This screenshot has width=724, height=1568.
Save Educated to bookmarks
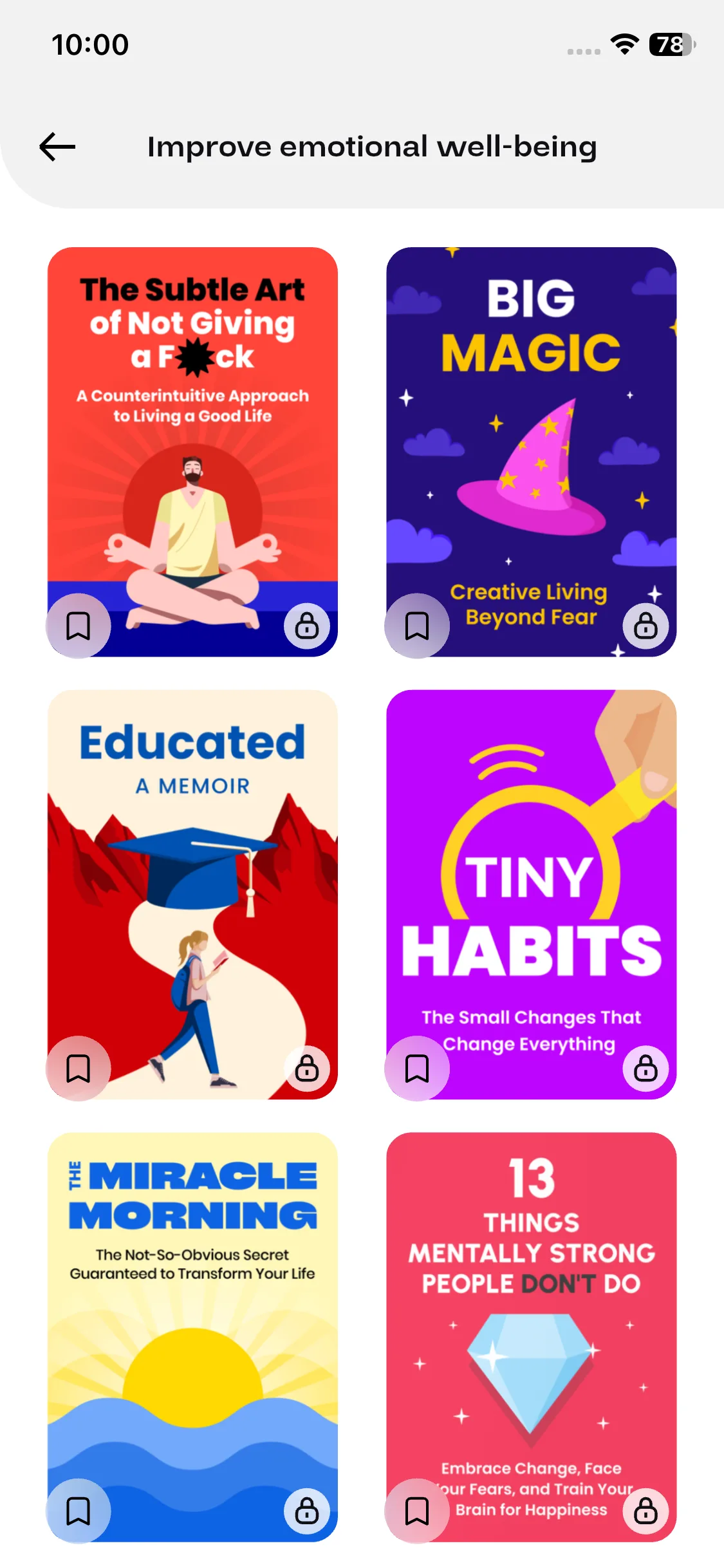pyautogui.click(x=79, y=1069)
